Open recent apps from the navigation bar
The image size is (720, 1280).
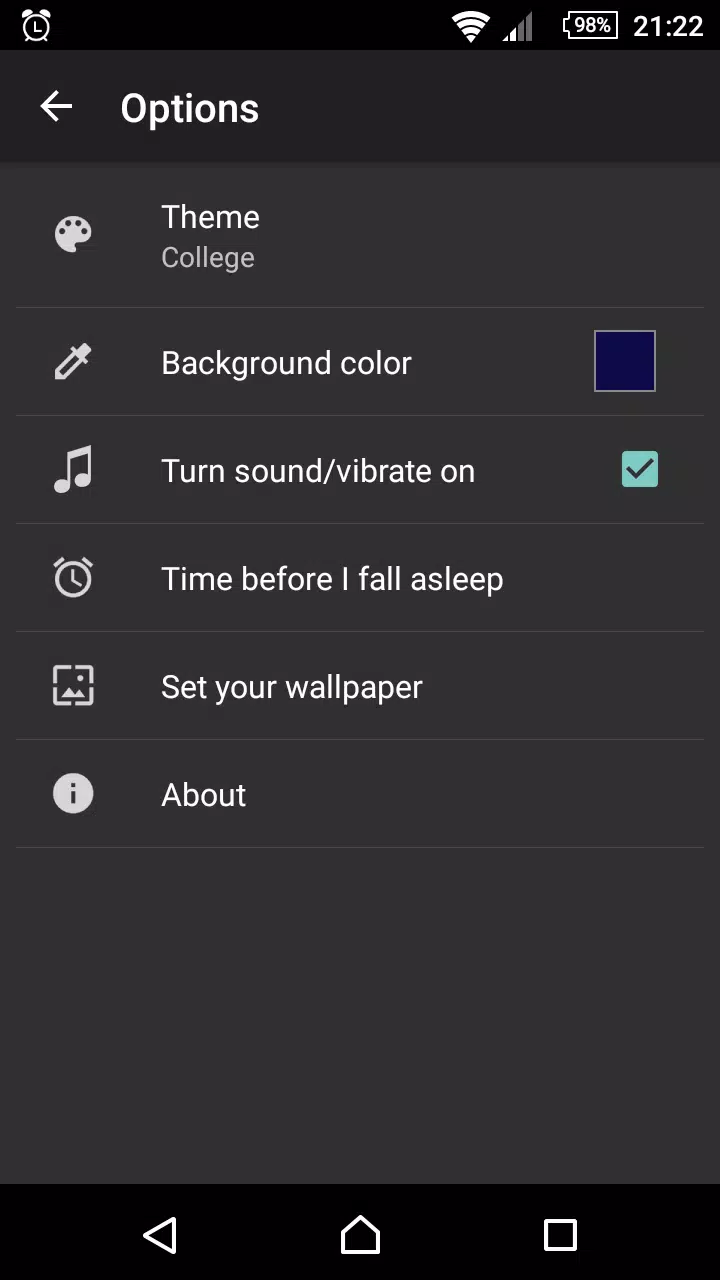pos(560,1235)
